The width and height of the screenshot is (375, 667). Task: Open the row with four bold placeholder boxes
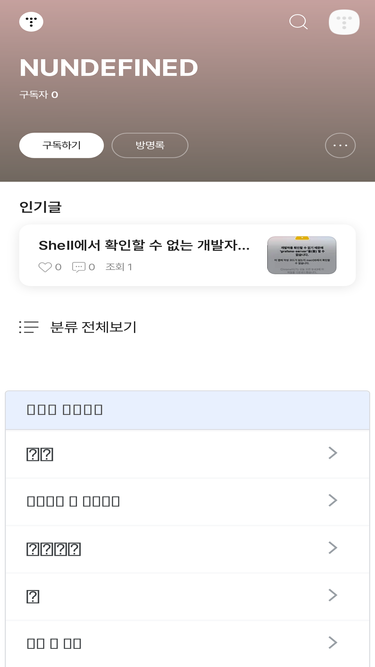188,549
